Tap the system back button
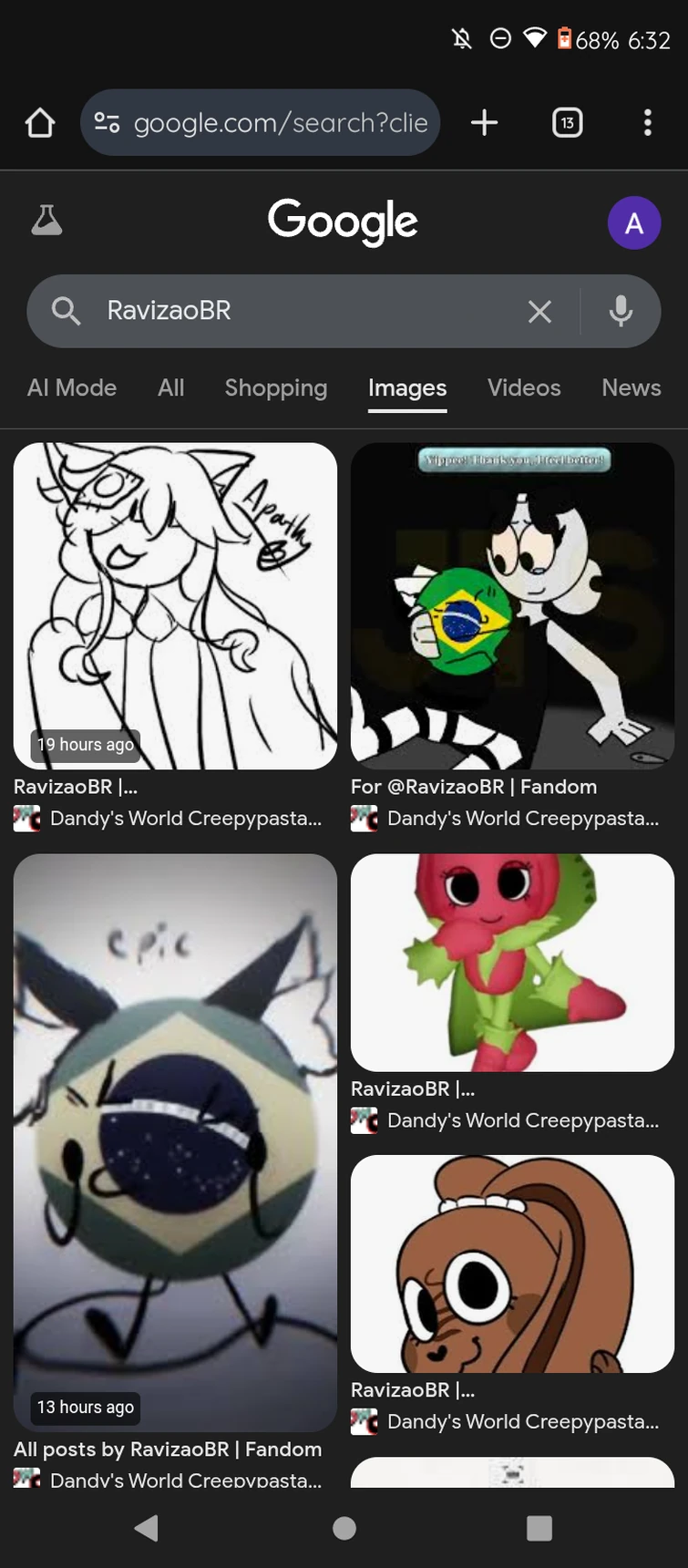Viewport: 688px width, 1568px height. (x=147, y=1528)
